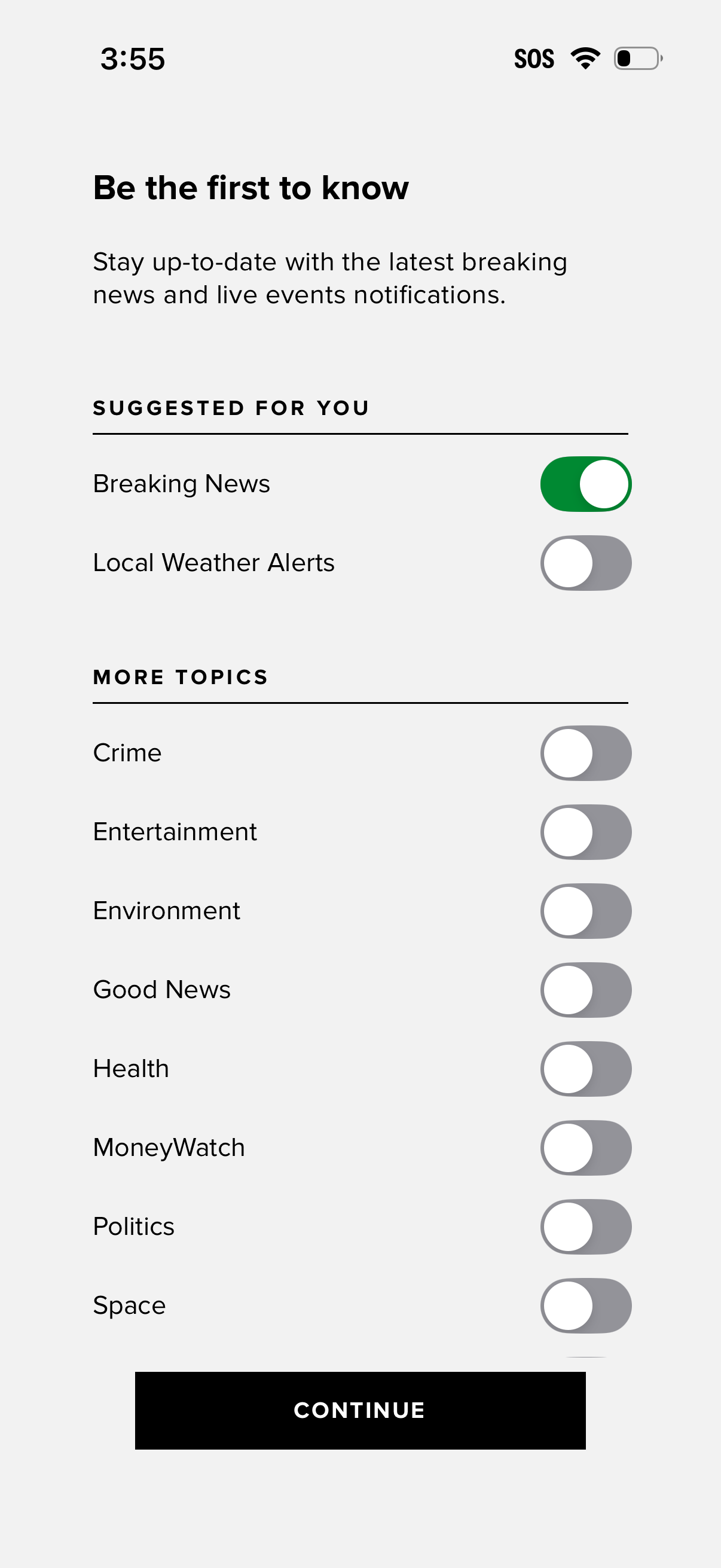Enable the MoneyWatch topic toggle

coord(585,1148)
